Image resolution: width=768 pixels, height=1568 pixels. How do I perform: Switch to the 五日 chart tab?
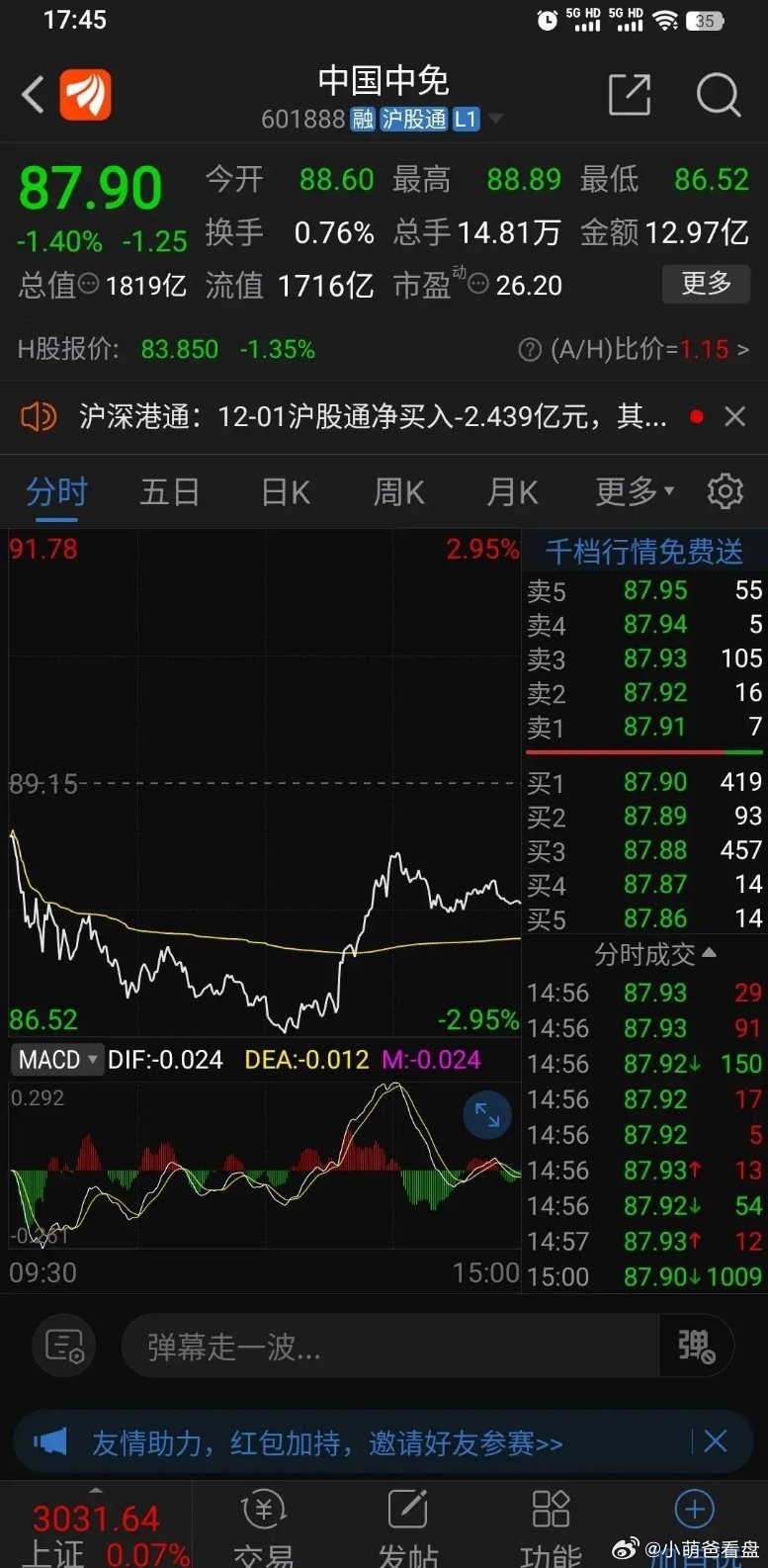click(170, 491)
